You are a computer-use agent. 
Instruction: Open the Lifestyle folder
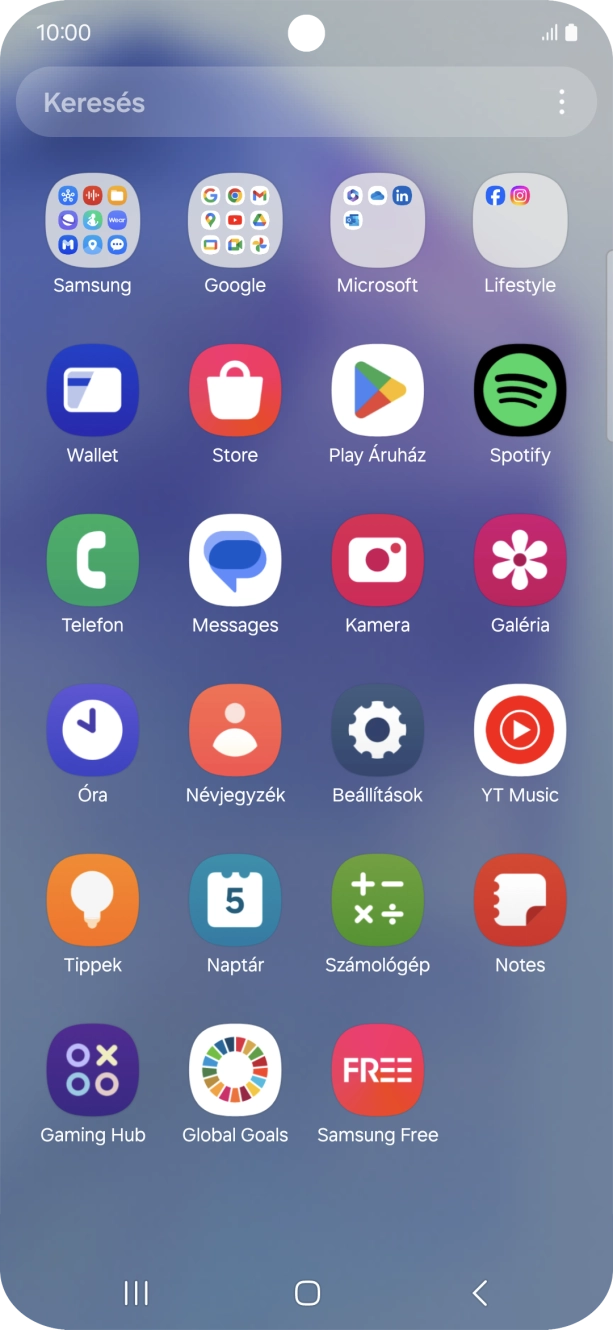pos(520,220)
